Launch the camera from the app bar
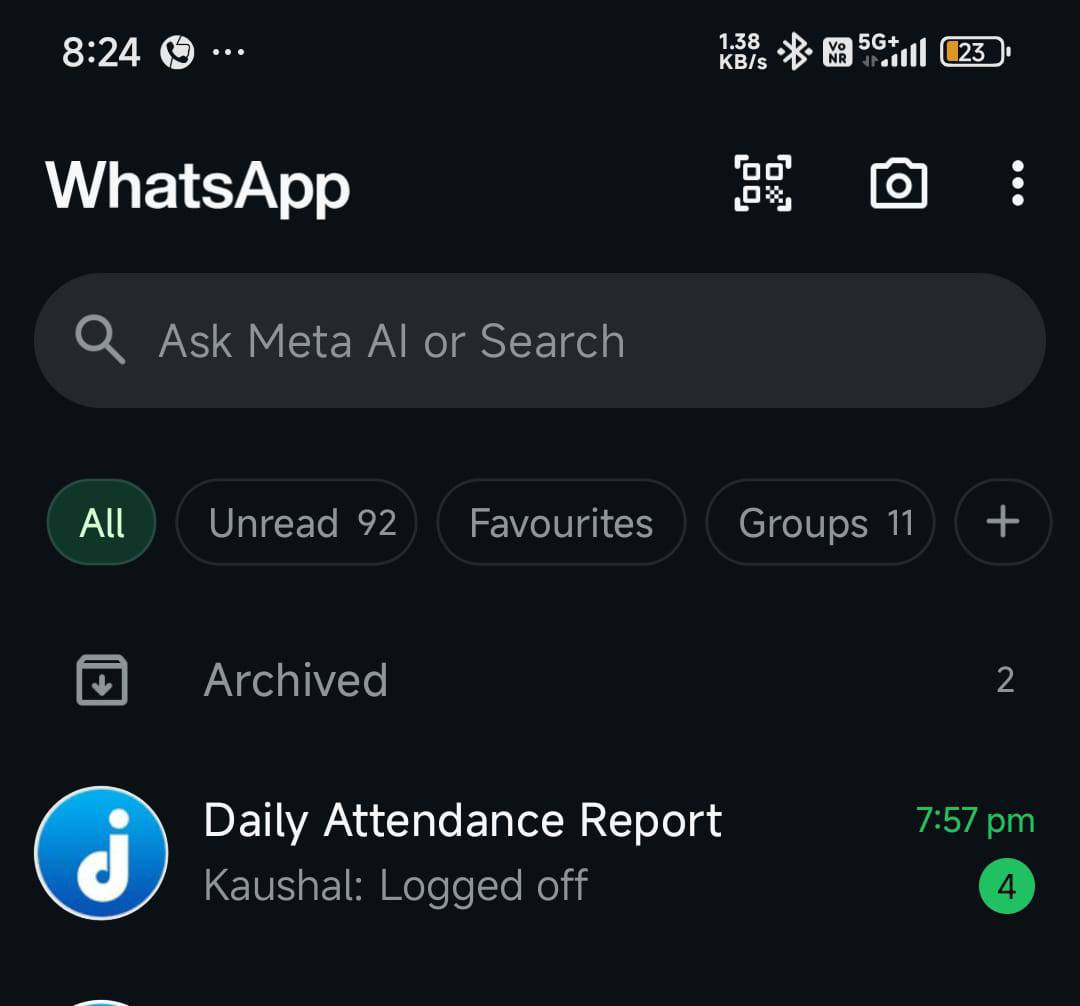This screenshot has height=1006, width=1080. tap(898, 184)
